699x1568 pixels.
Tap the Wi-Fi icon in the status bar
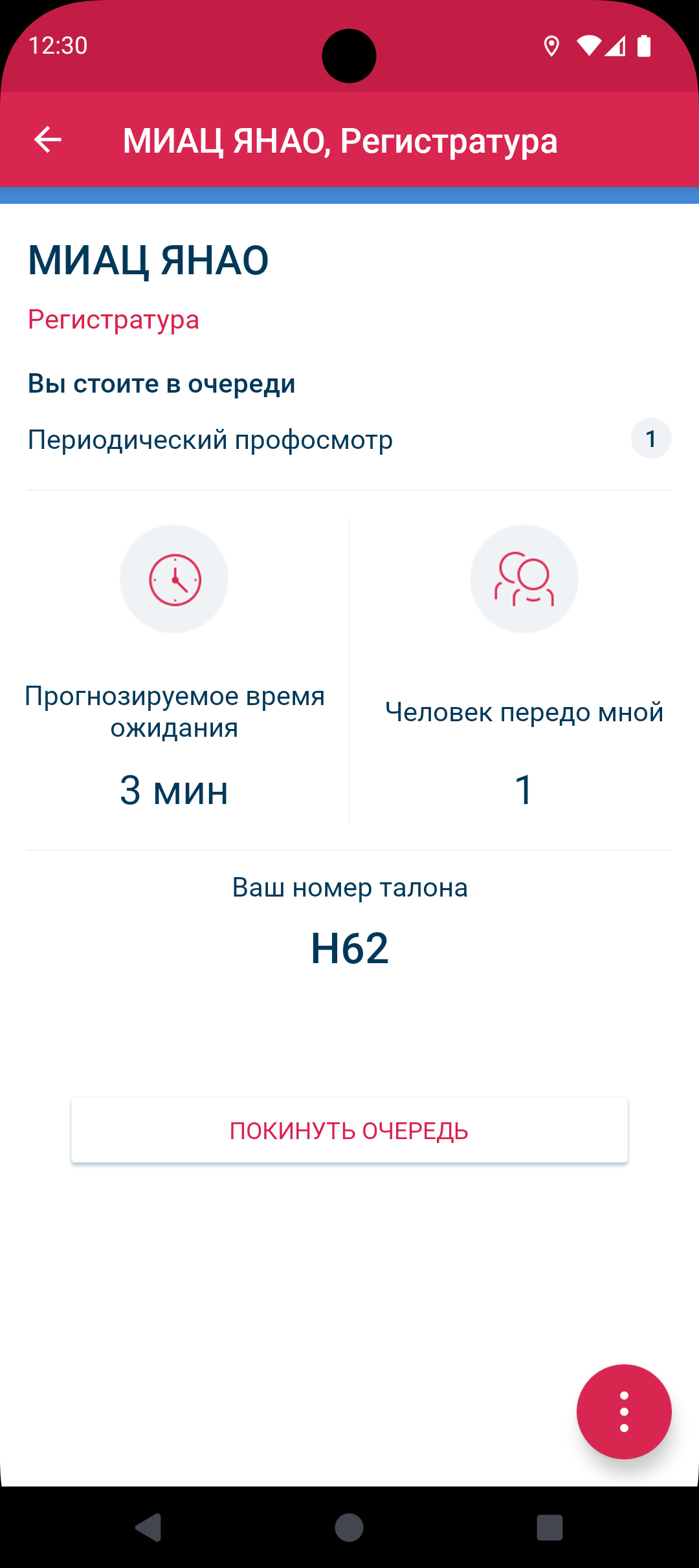tap(591, 45)
